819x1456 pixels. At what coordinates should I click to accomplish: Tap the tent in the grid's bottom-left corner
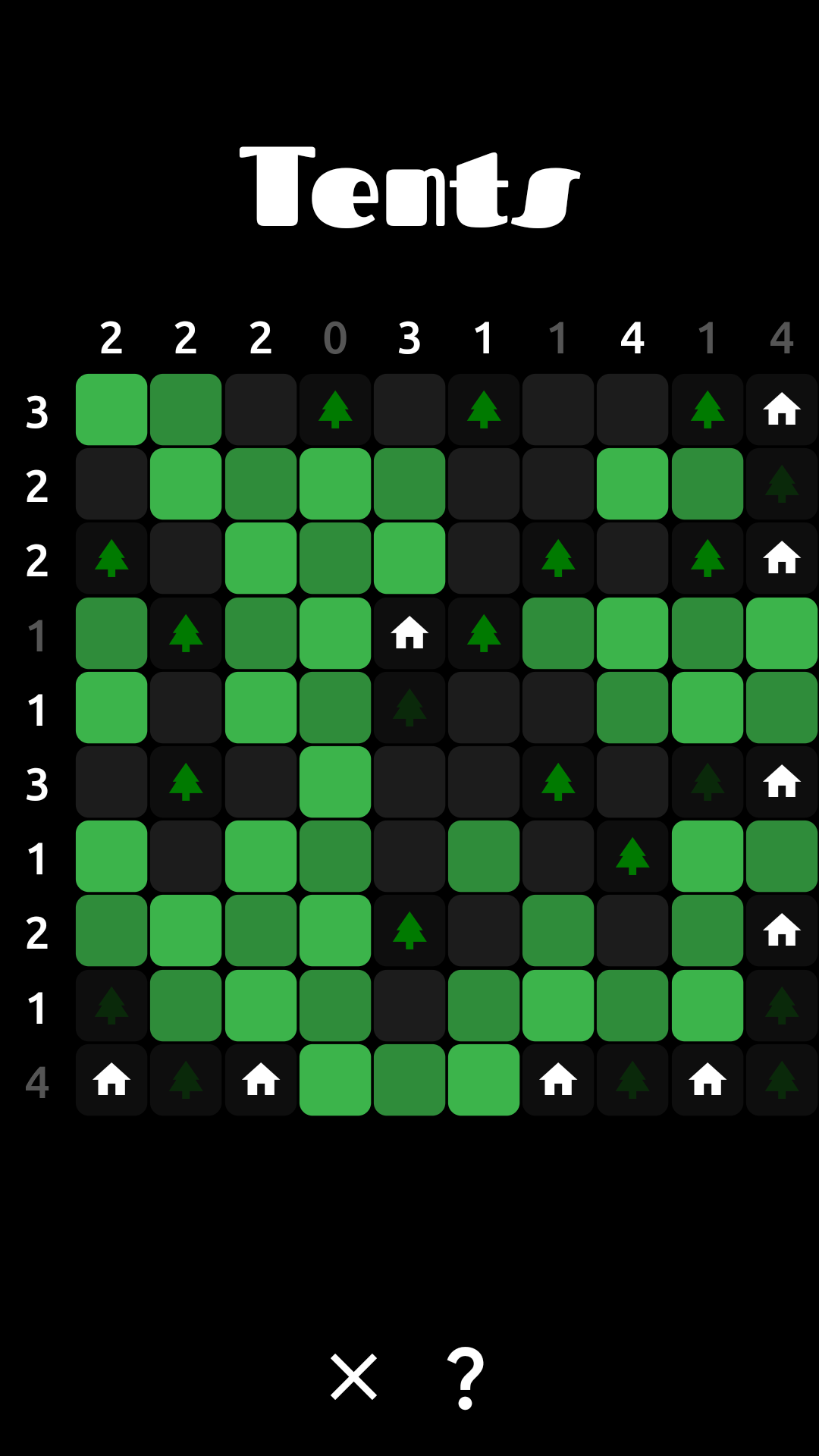pyautogui.click(x=111, y=1080)
